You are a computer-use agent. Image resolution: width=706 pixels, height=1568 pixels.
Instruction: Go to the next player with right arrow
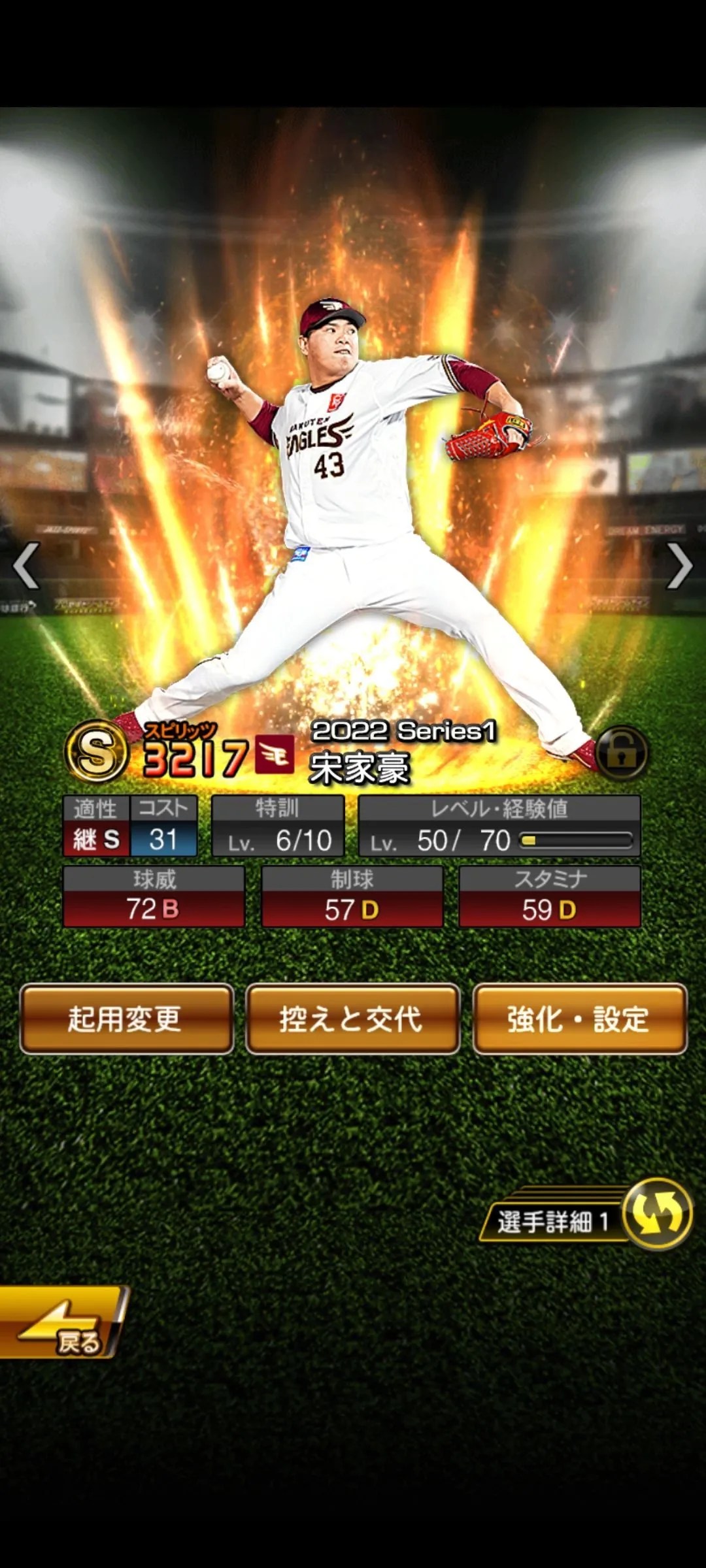680,566
